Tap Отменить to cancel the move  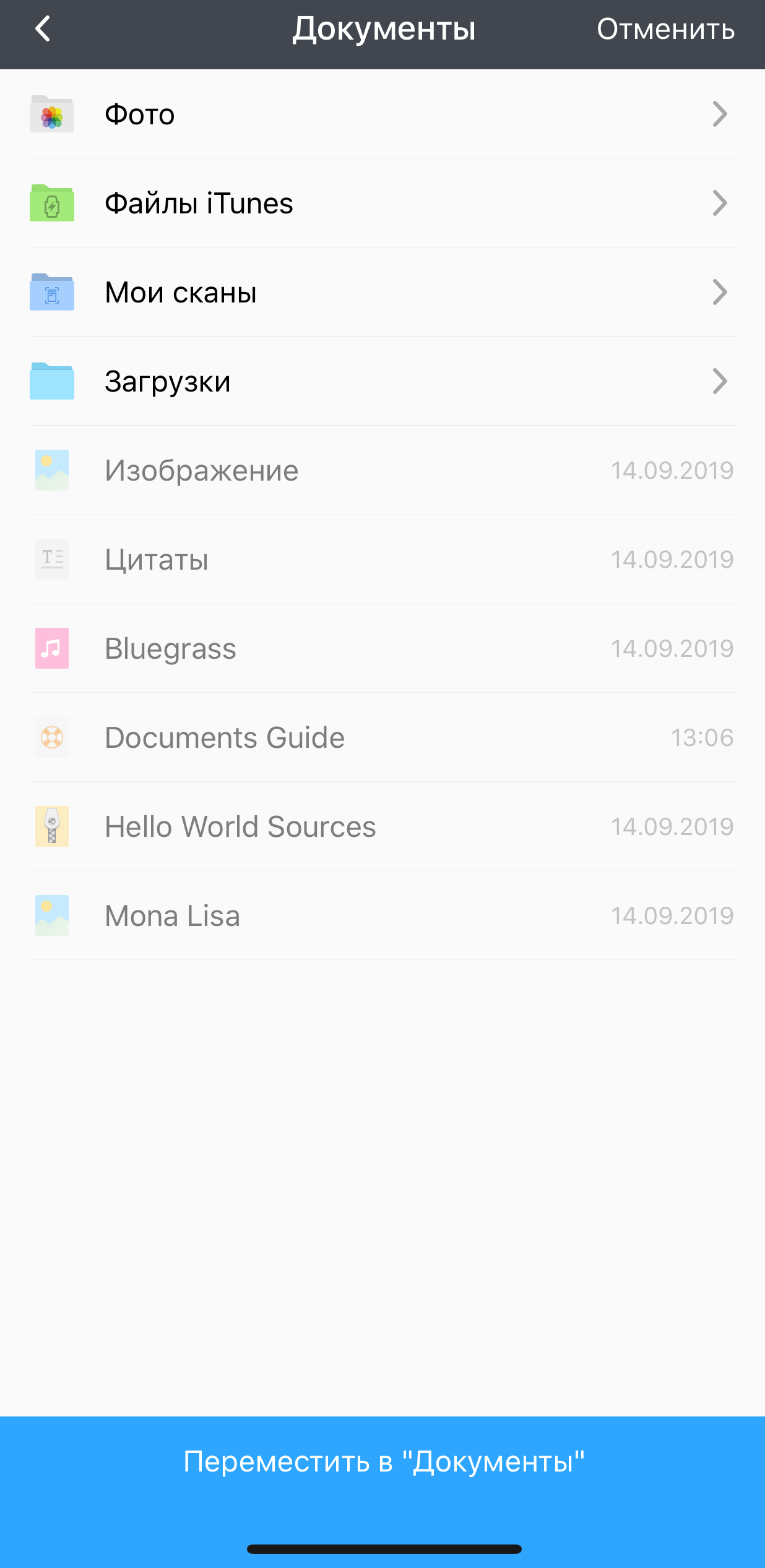point(665,29)
